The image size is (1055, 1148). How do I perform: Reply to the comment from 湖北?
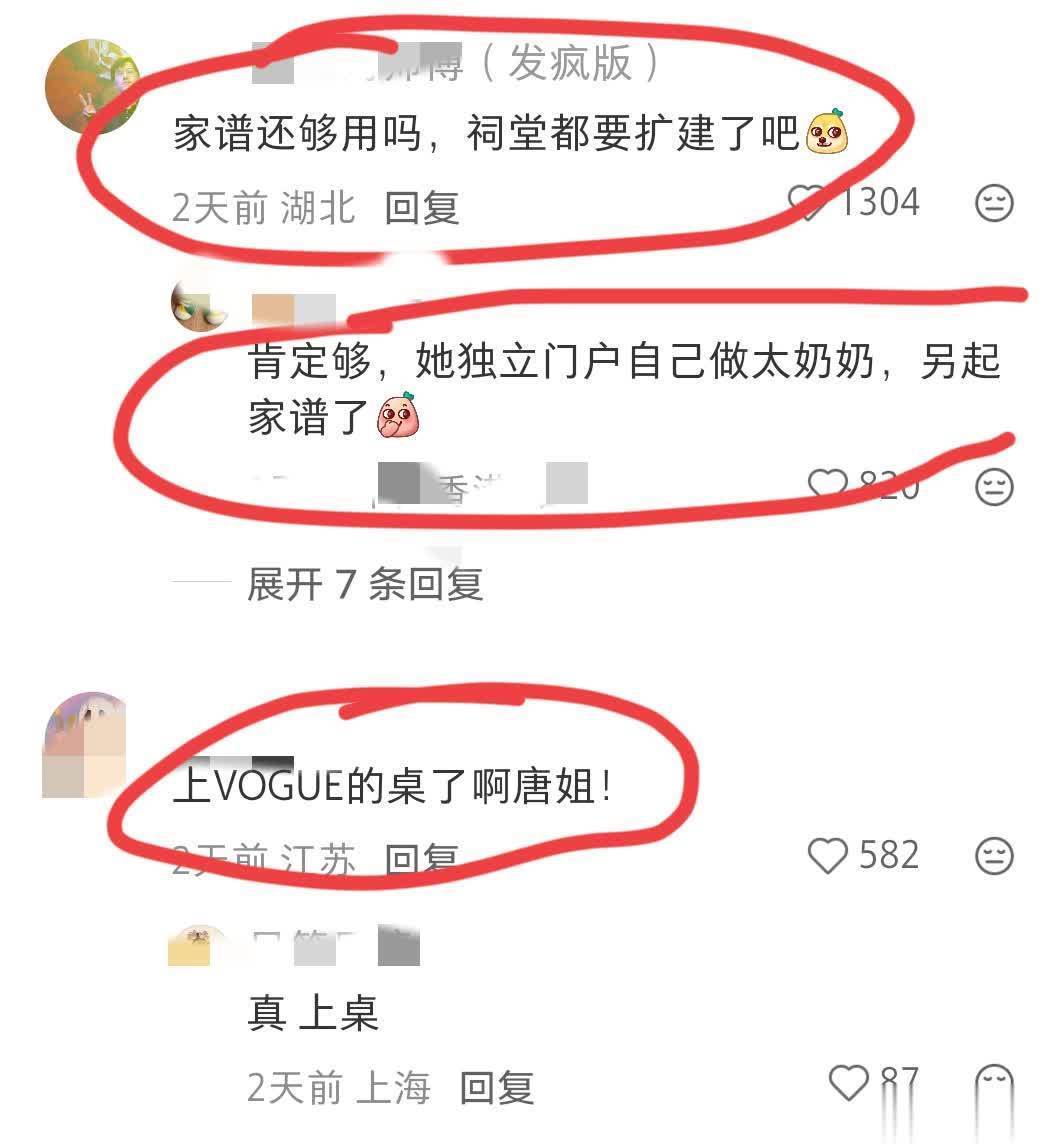click(422, 209)
